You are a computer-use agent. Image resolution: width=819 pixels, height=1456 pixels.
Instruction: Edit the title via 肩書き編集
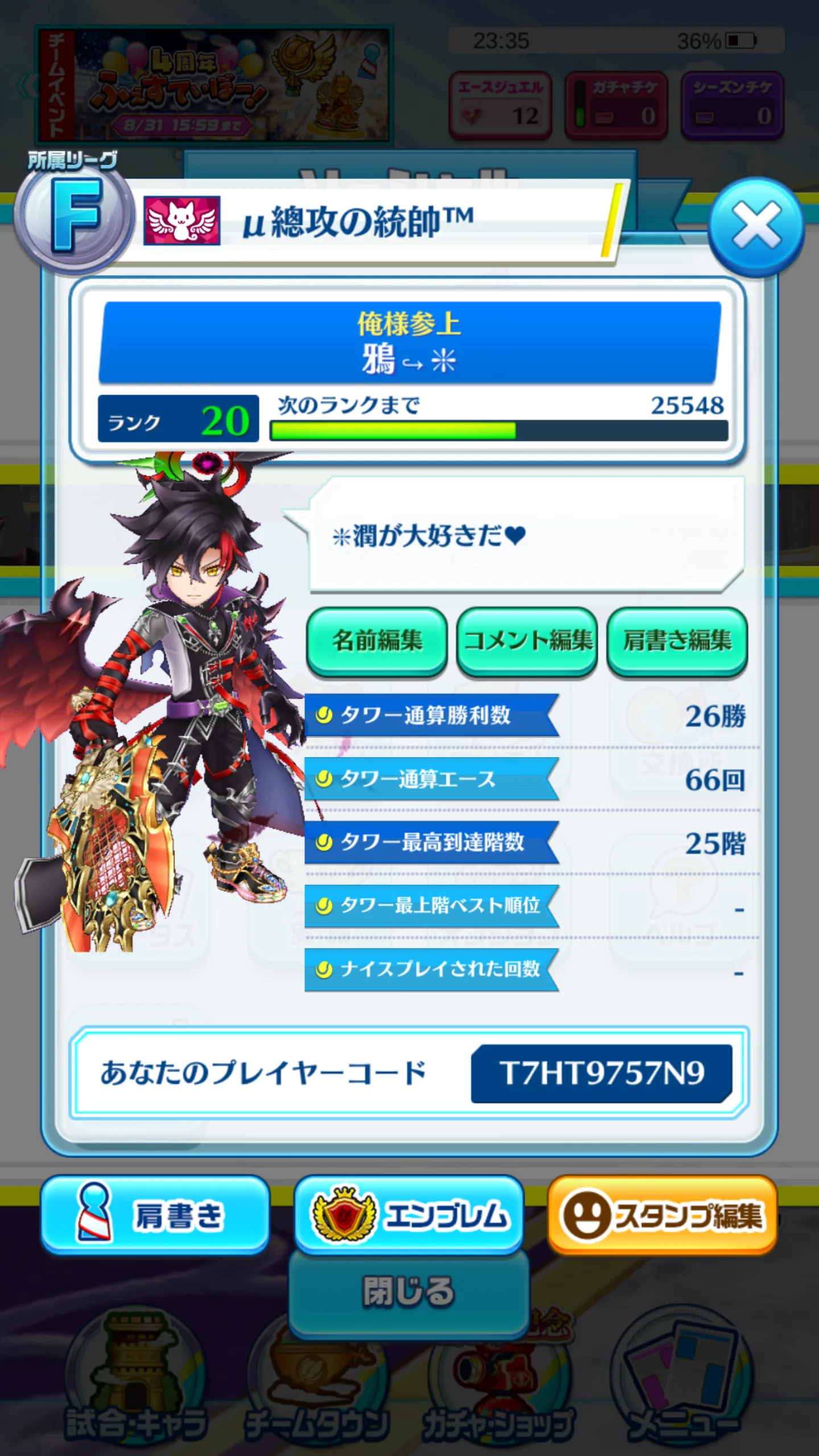(x=677, y=641)
